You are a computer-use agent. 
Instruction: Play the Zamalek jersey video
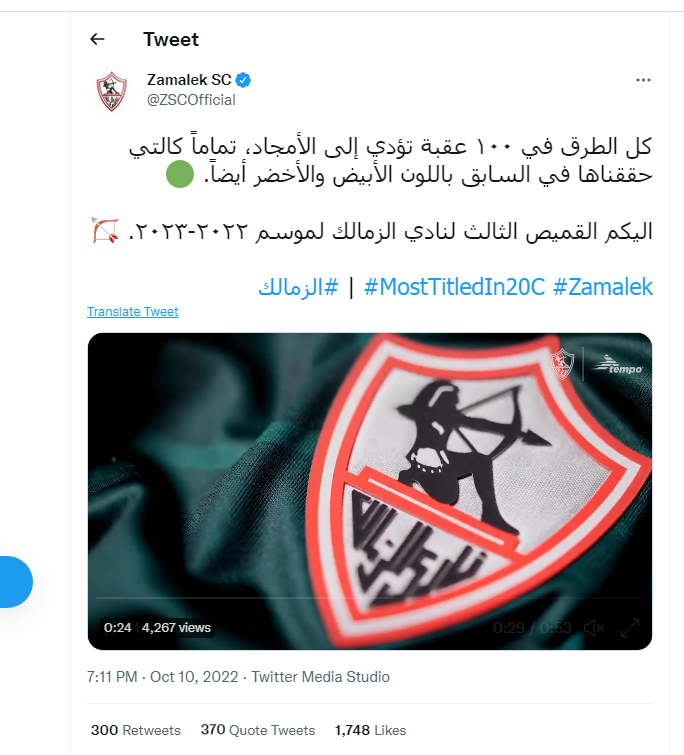369,490
